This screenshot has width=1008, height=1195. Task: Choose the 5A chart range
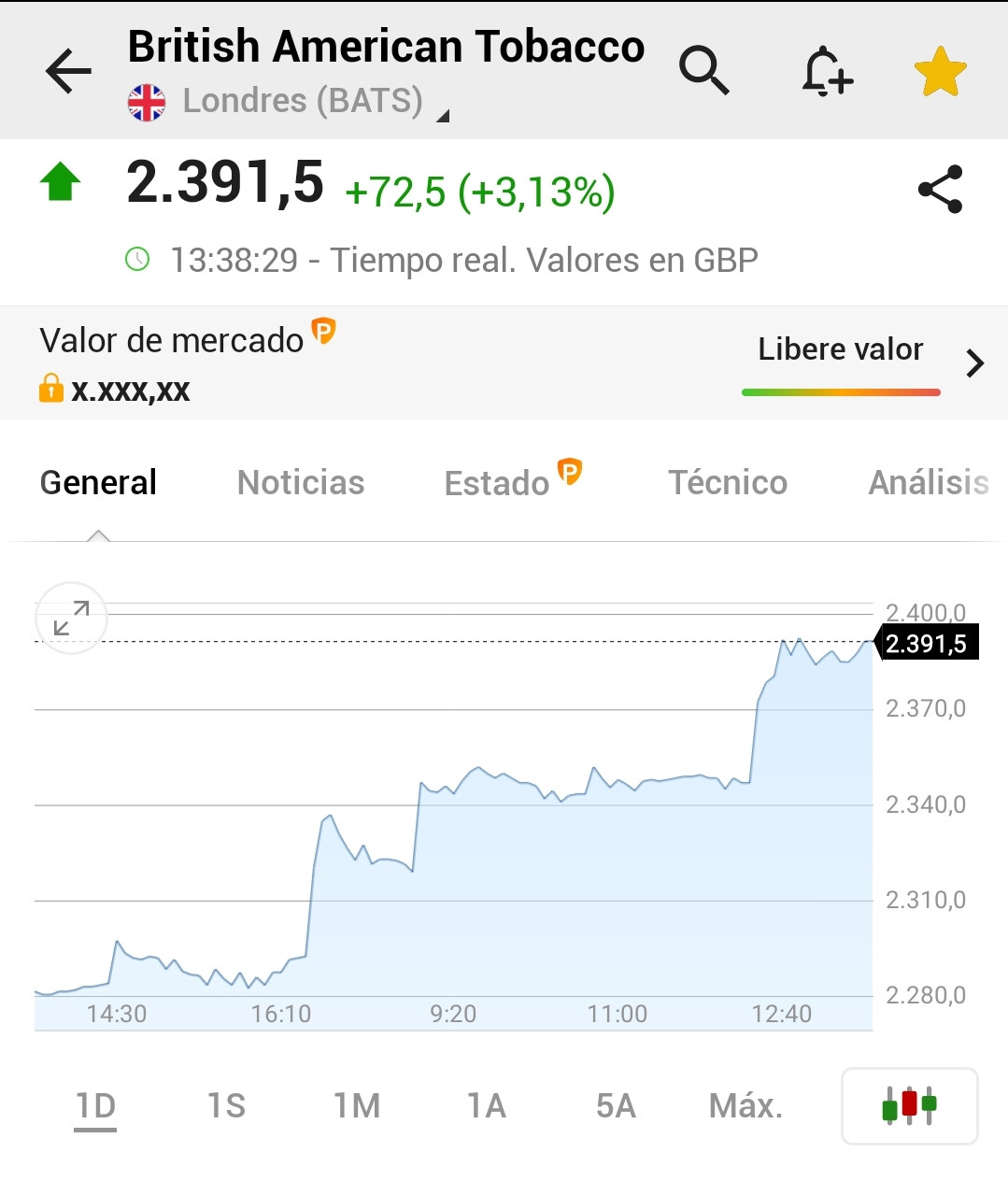point(616,1106)
